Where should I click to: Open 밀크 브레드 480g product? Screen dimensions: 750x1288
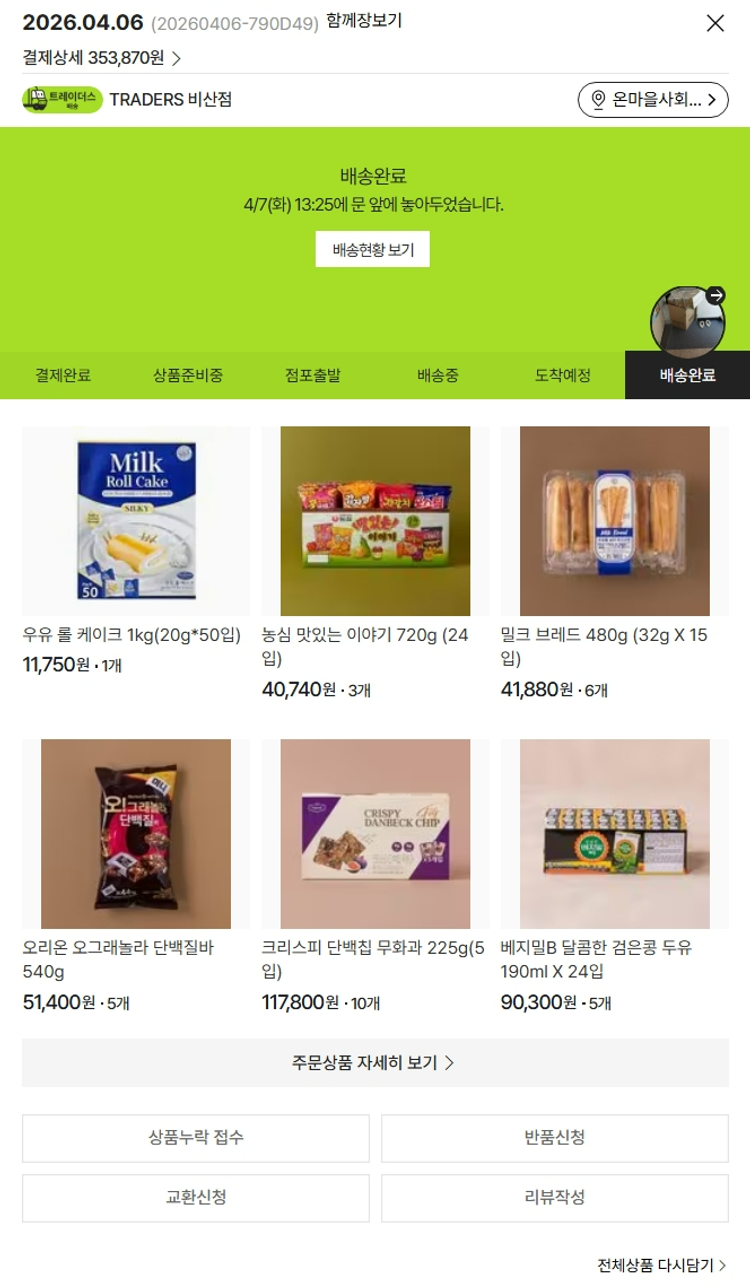tap(614, 521)
